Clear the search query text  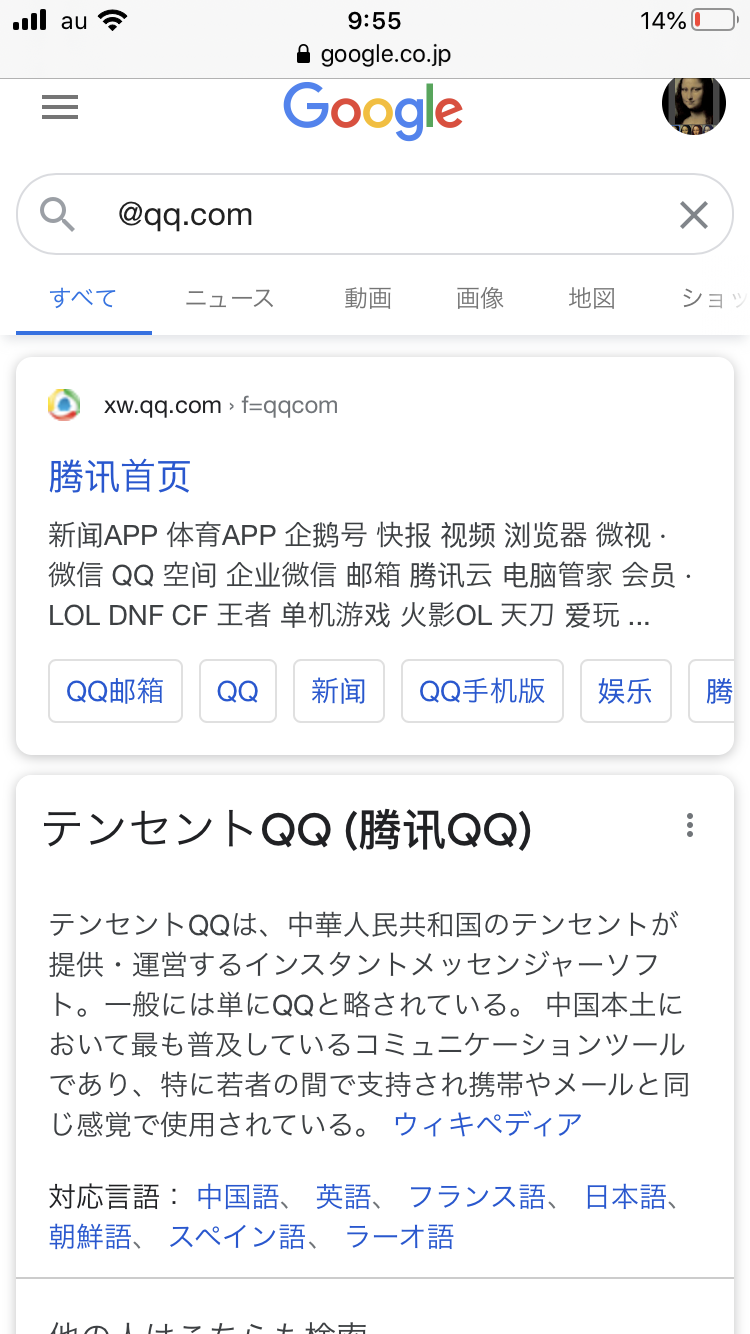pyautogui.click(x=693, y=215)
